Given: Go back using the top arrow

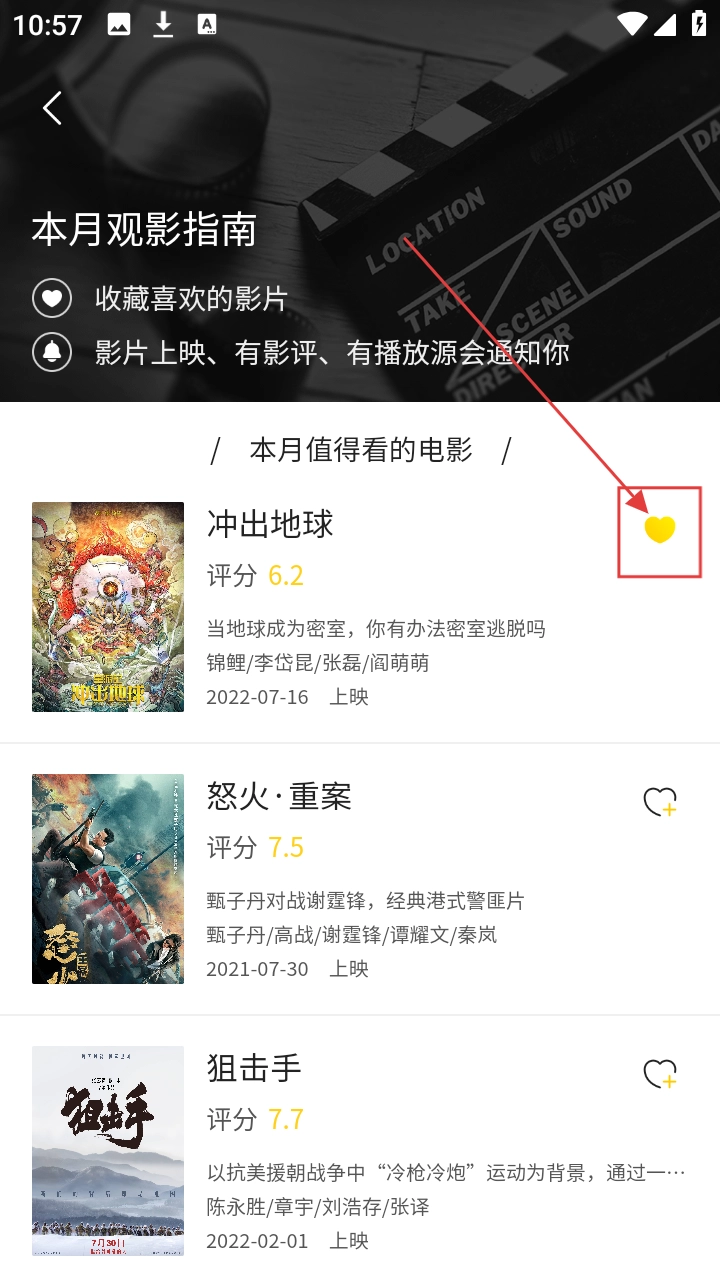Looking at the screenshot, I should click(52, 108).
